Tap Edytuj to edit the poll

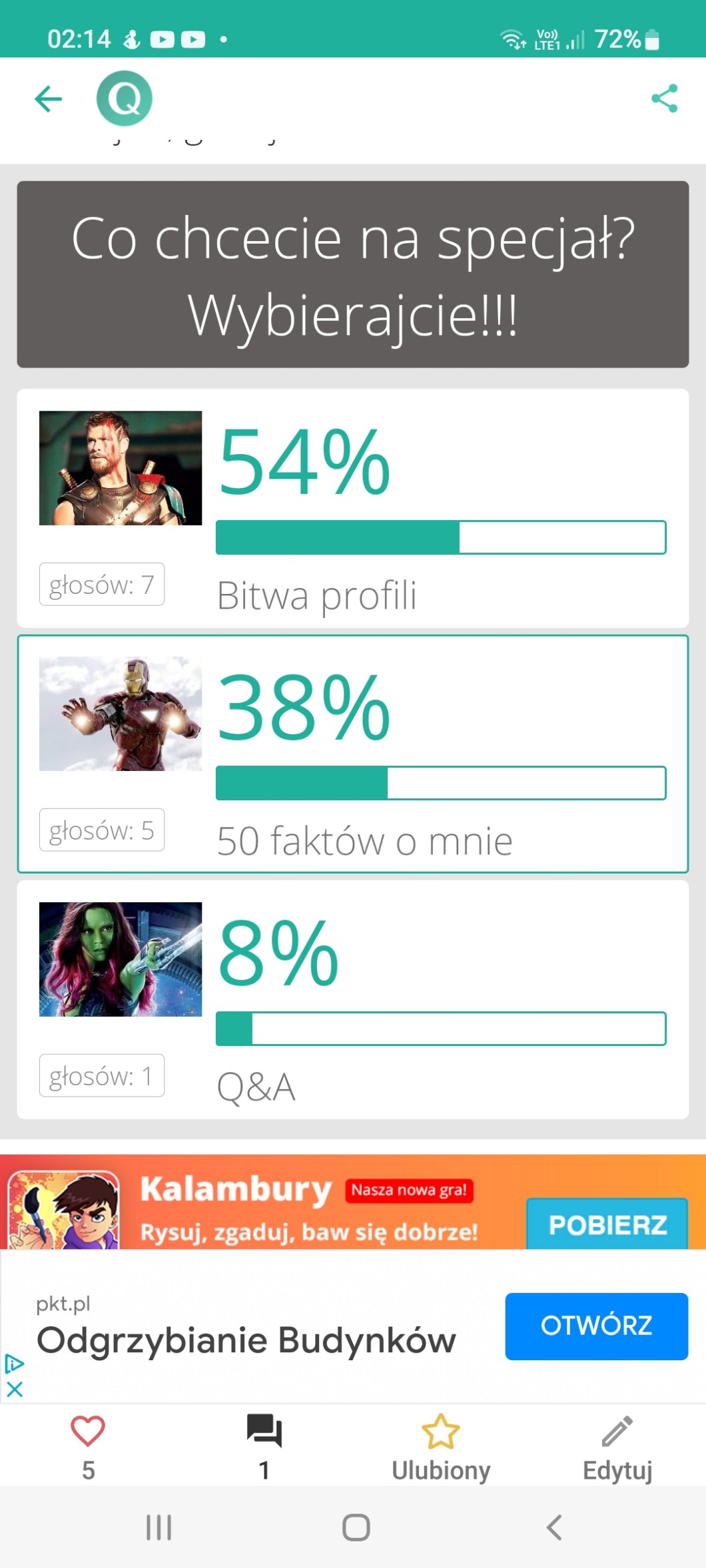[x=617, y=1443]
